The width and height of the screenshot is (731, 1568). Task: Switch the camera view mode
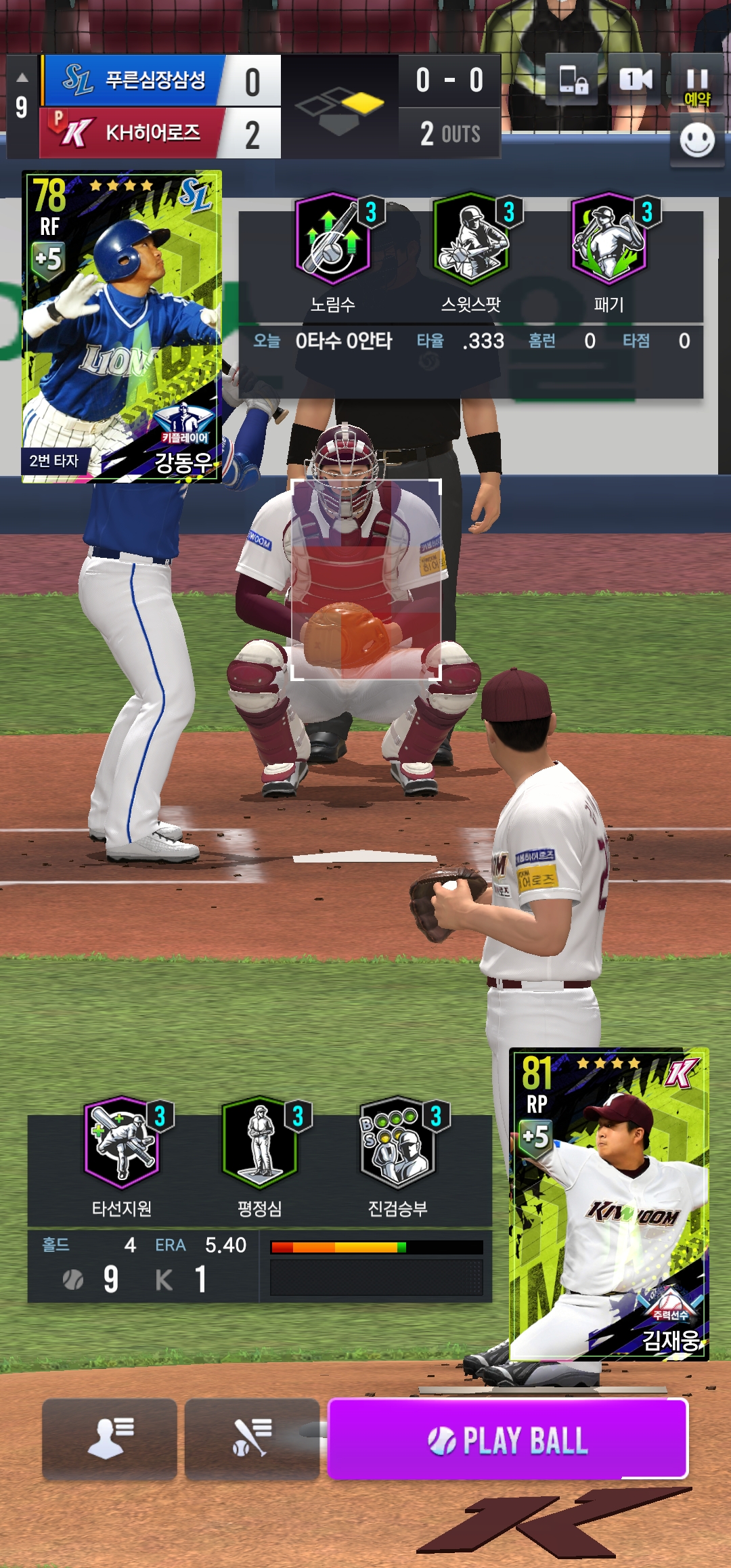pyautogui.click(x=635, y=80)
